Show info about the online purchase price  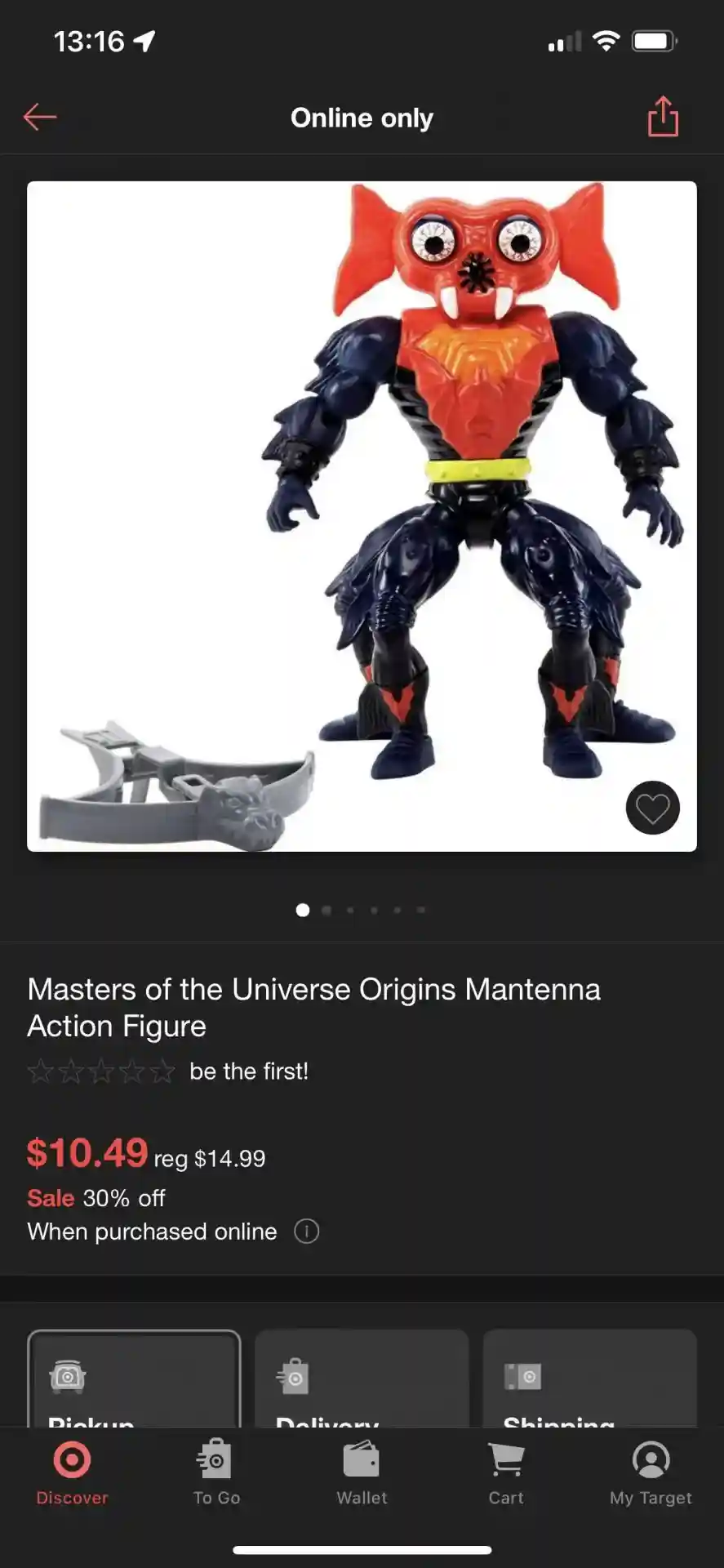pos(306,1231)
